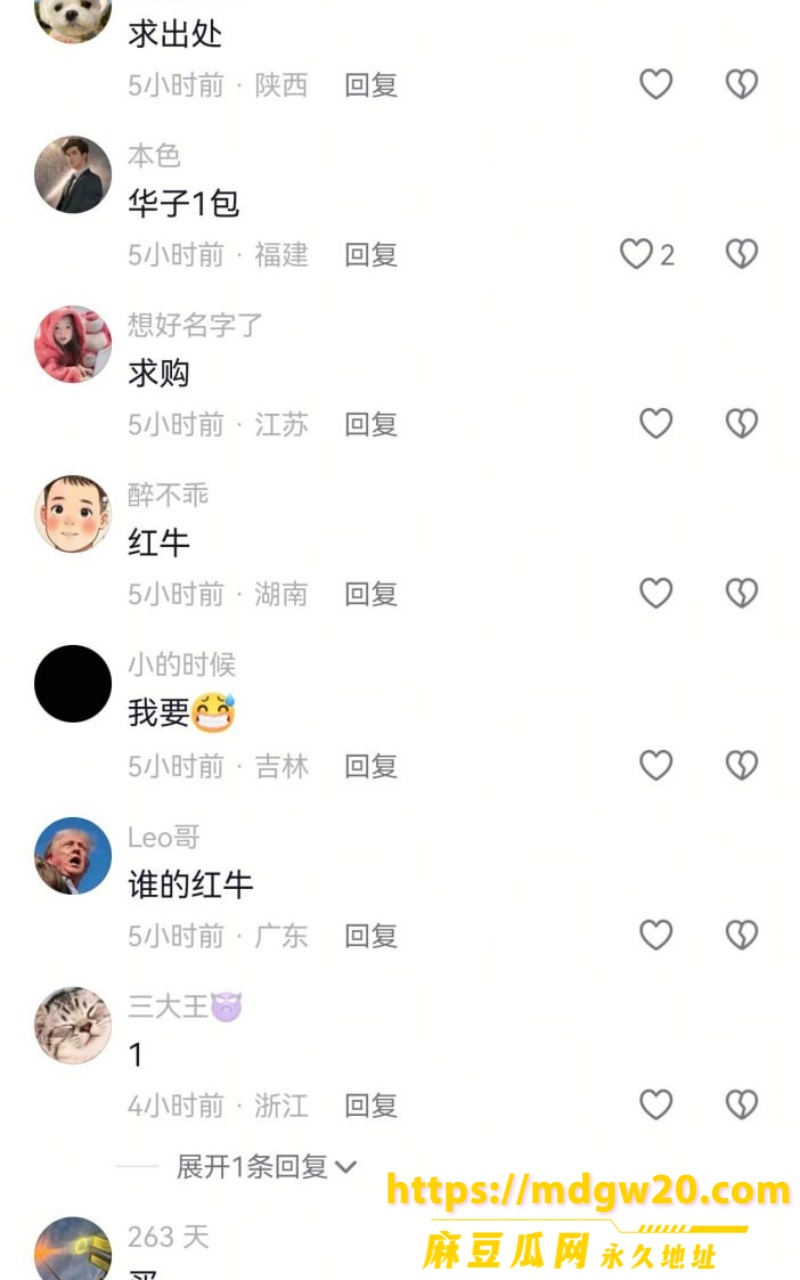Reply to 想好名字了's comment 求购
Screen dimensions: 800x1280
pyautogui.click(x=371, y=424)
